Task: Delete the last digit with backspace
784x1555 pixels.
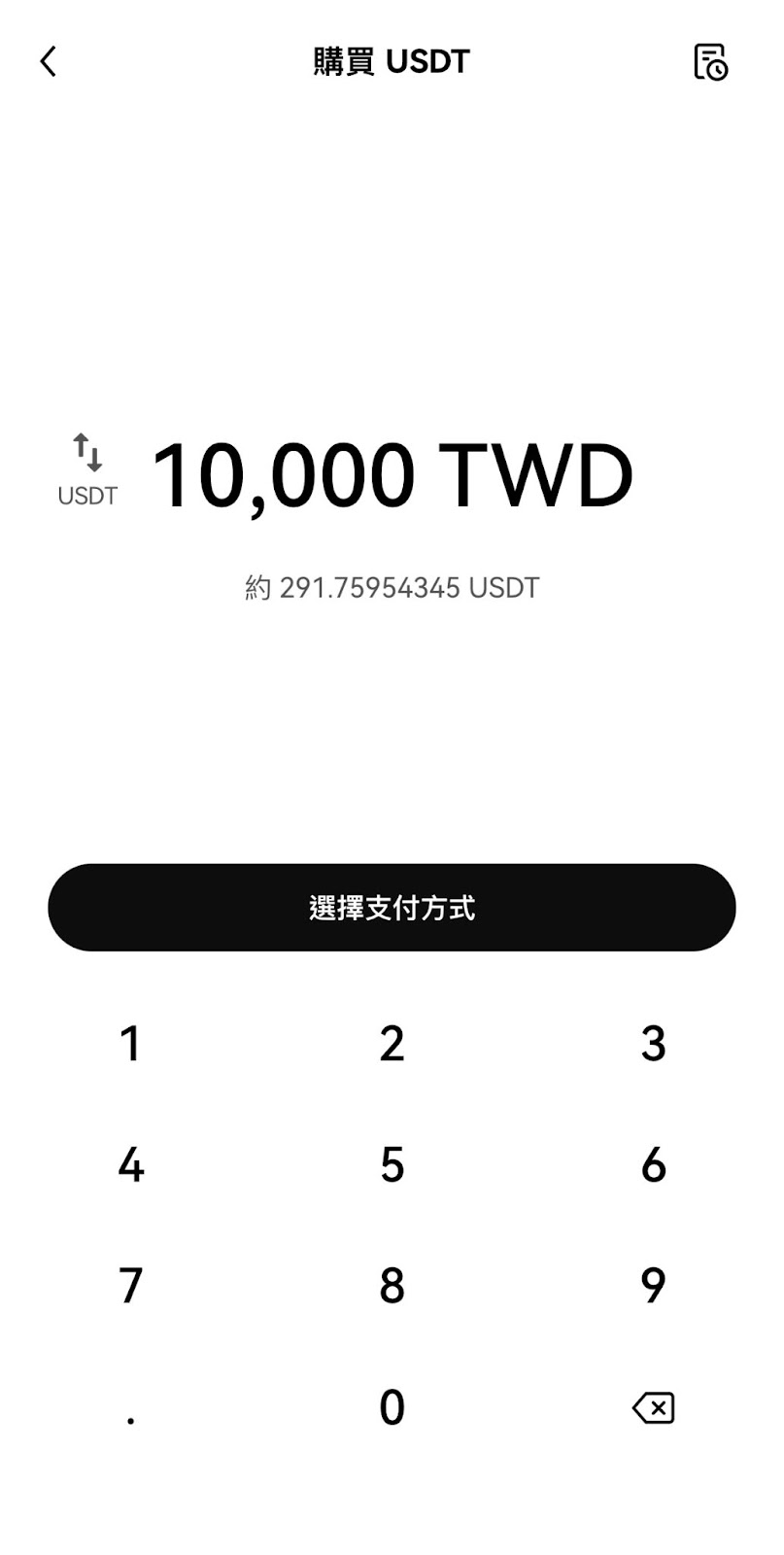Action: pos(653,1406)
